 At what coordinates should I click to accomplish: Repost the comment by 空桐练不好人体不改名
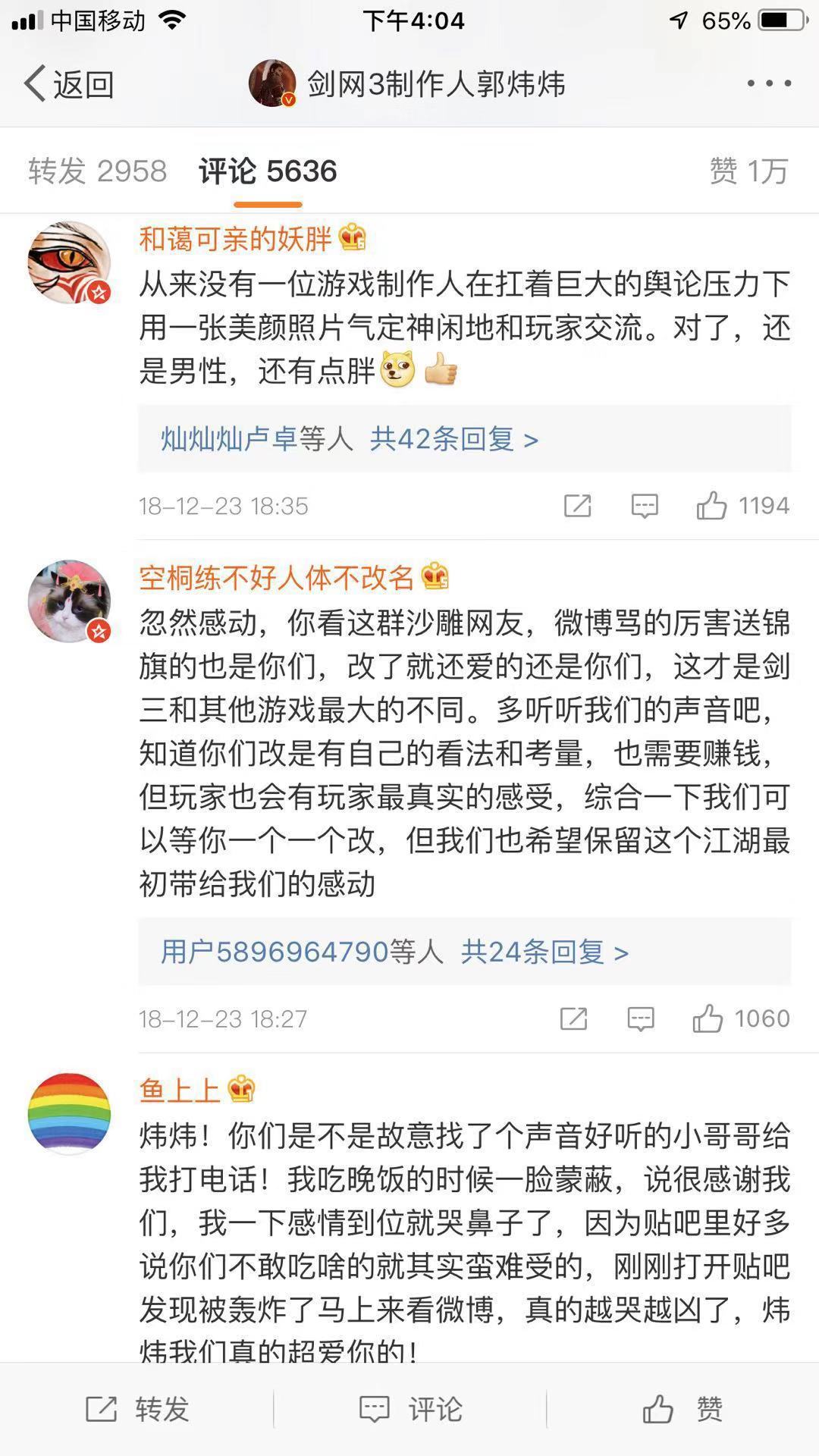click(x=573, y=1018)
